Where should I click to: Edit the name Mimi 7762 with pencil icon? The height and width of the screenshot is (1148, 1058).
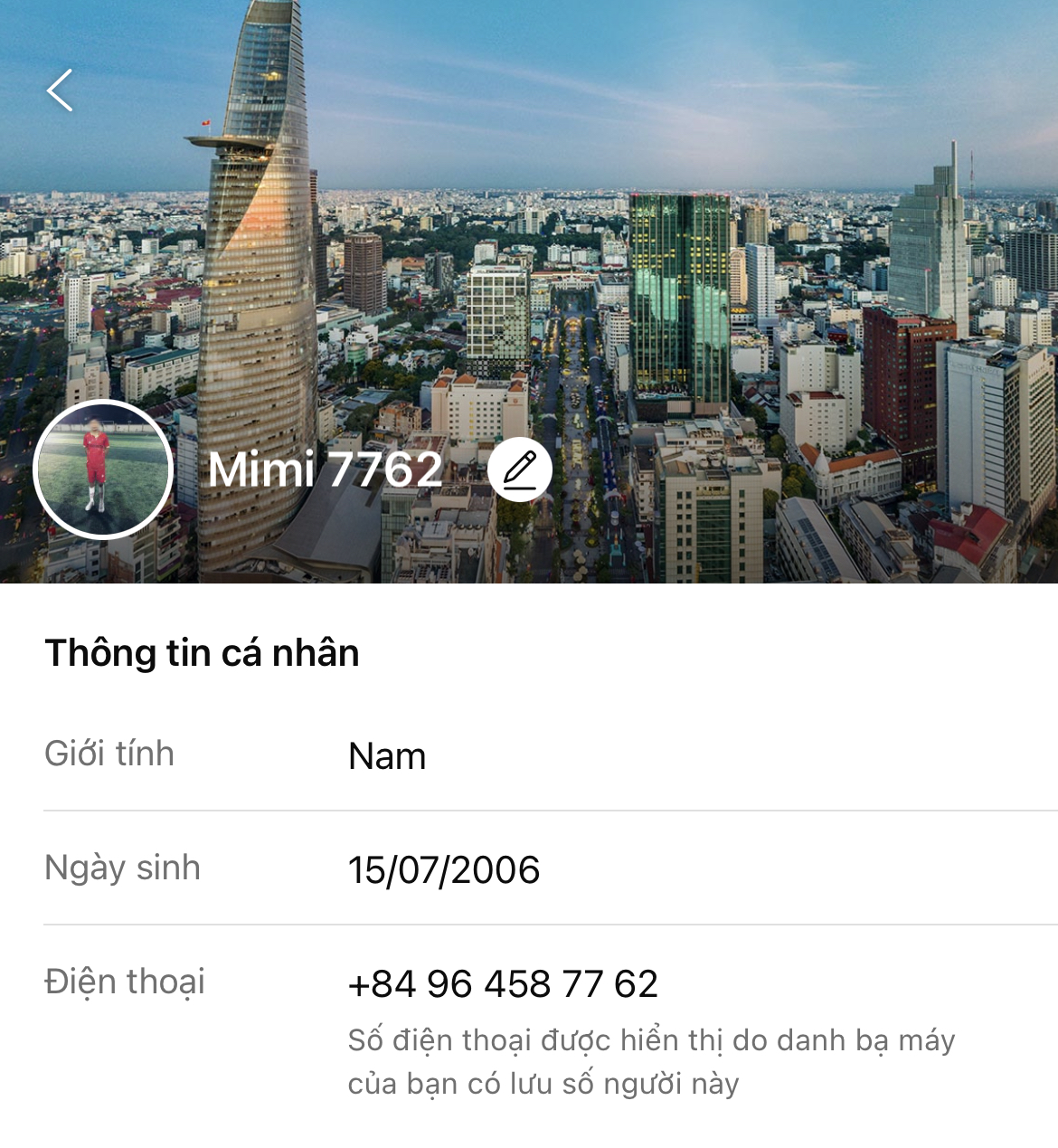point(520,470)
